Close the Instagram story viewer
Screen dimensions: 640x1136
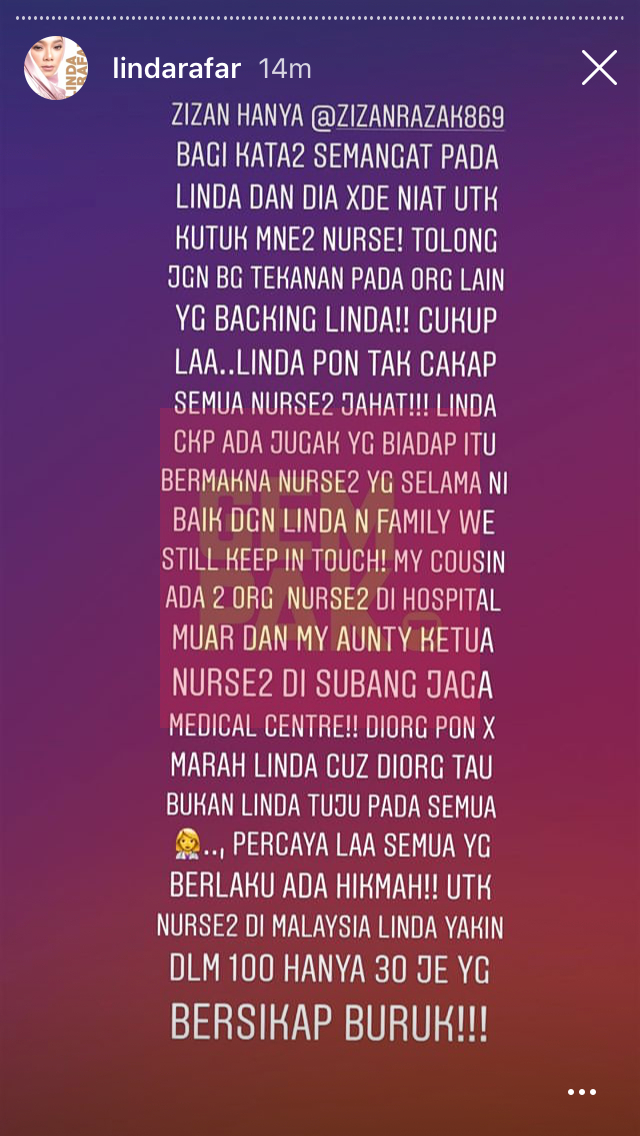599,68
